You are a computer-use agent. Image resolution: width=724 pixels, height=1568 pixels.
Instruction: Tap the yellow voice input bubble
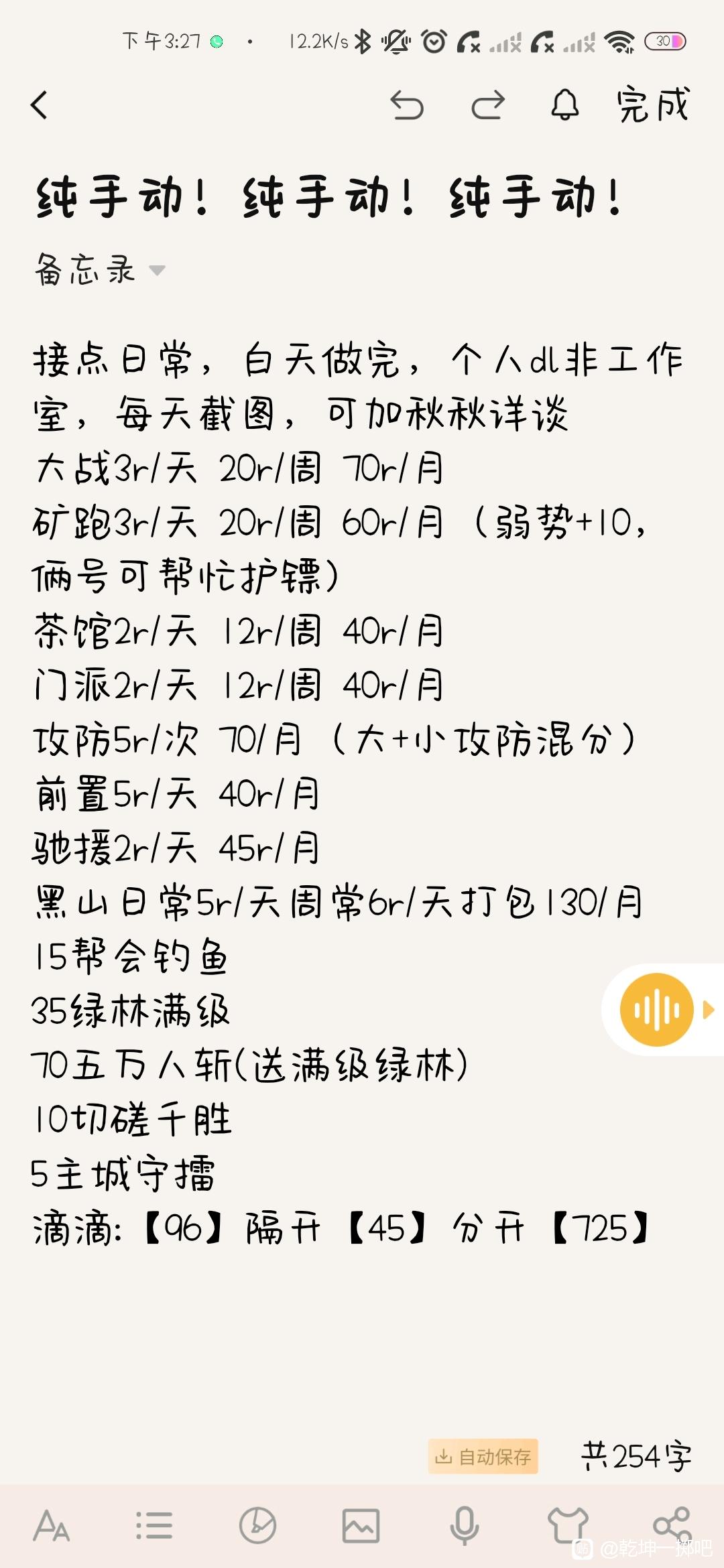(657, 1009)
